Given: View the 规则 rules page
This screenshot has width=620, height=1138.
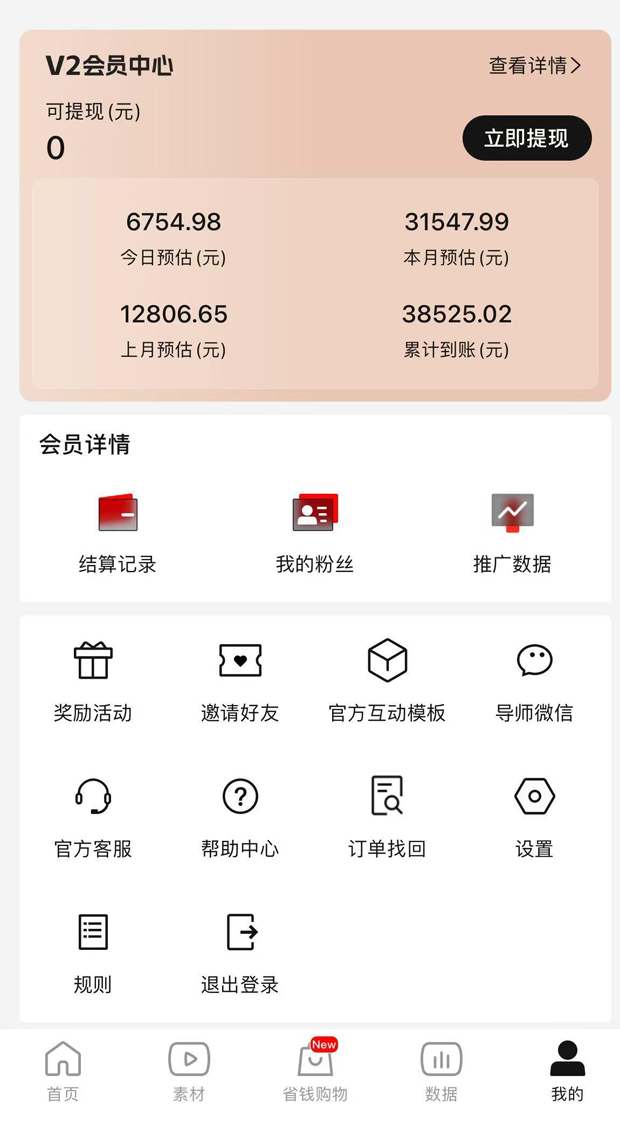Looking at the screenshot, I should coord(93,953).
